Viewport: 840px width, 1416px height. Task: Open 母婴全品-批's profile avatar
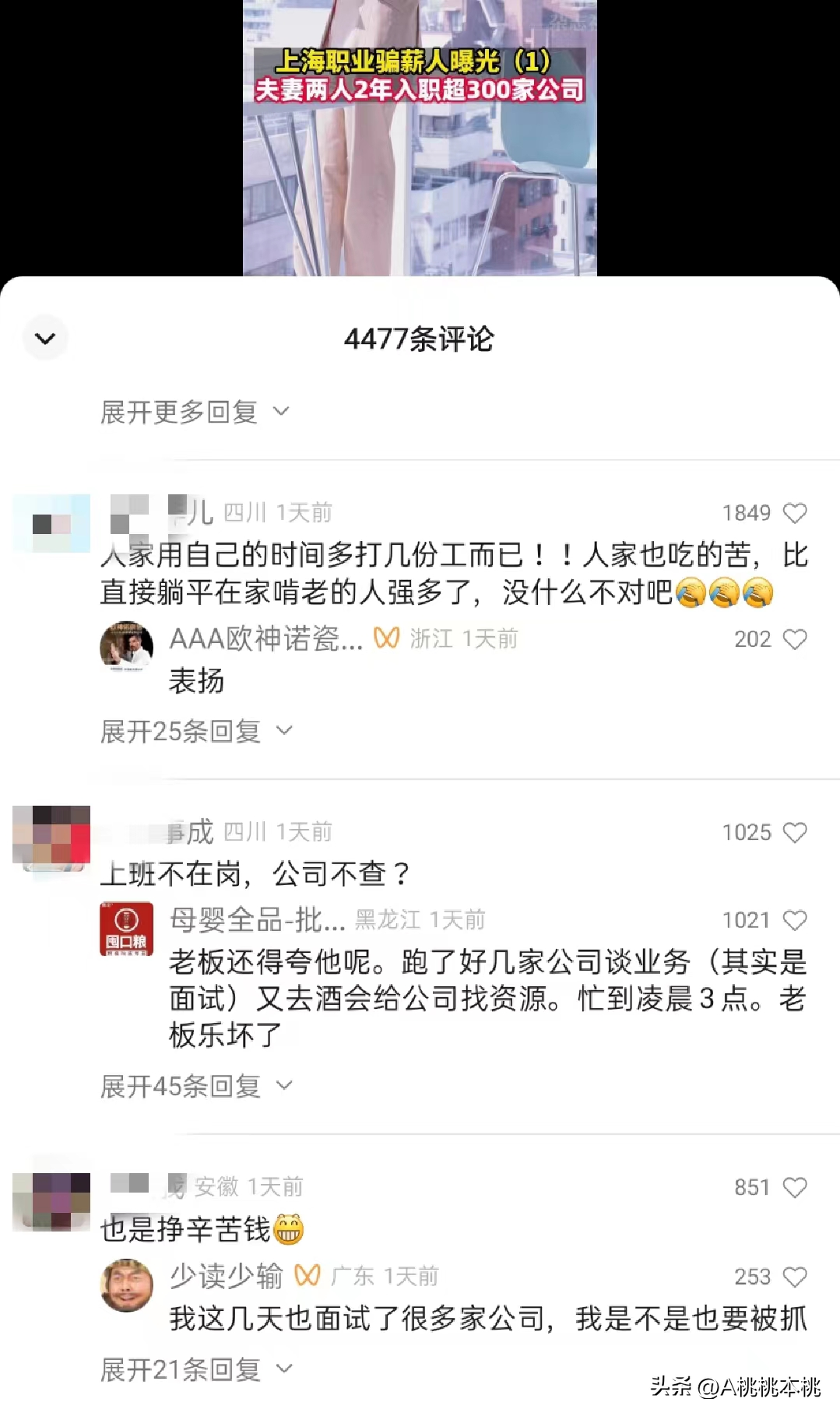(x=126, y=929)
